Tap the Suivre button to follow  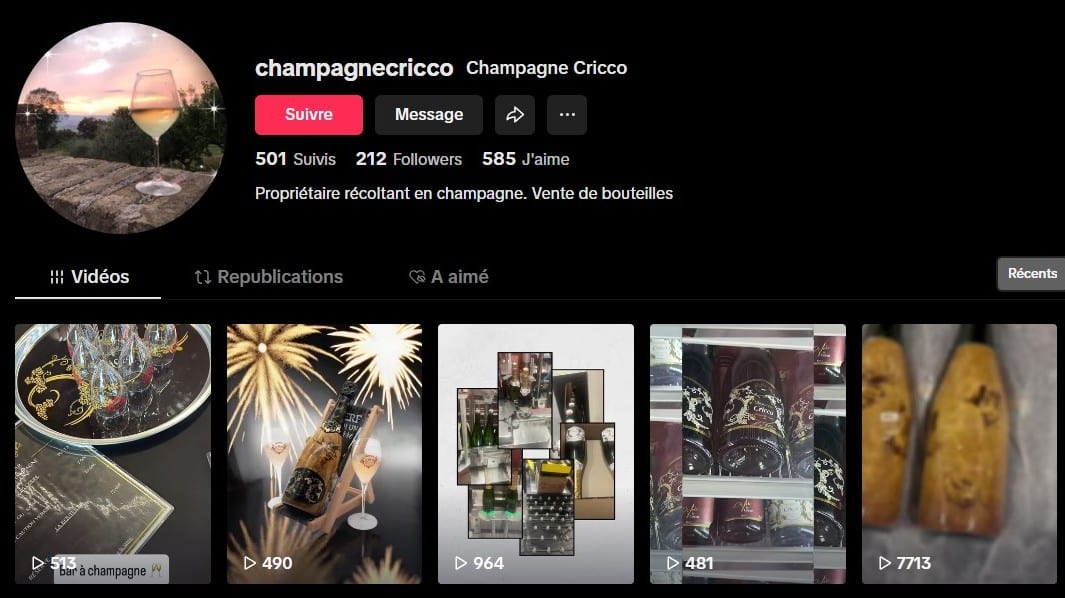pyautogui.click(x=308, y=115)
